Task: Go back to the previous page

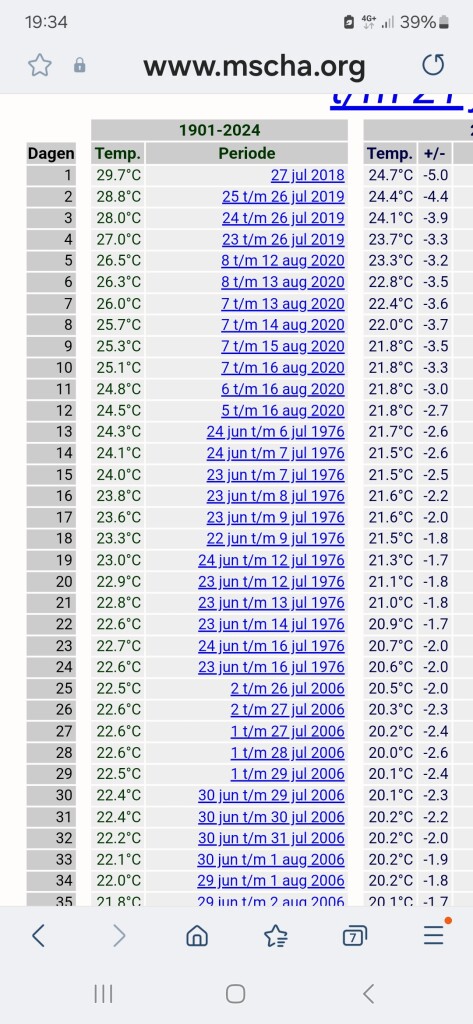Action: point(39,936)
